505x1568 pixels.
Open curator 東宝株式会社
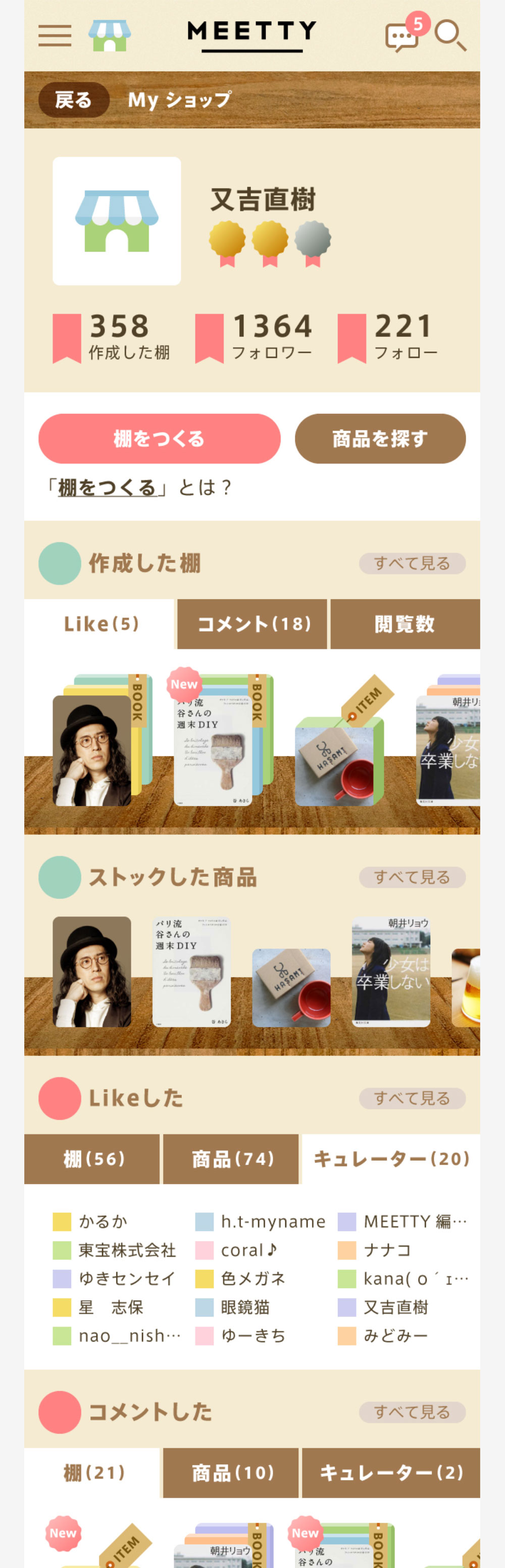[127, 1250]
